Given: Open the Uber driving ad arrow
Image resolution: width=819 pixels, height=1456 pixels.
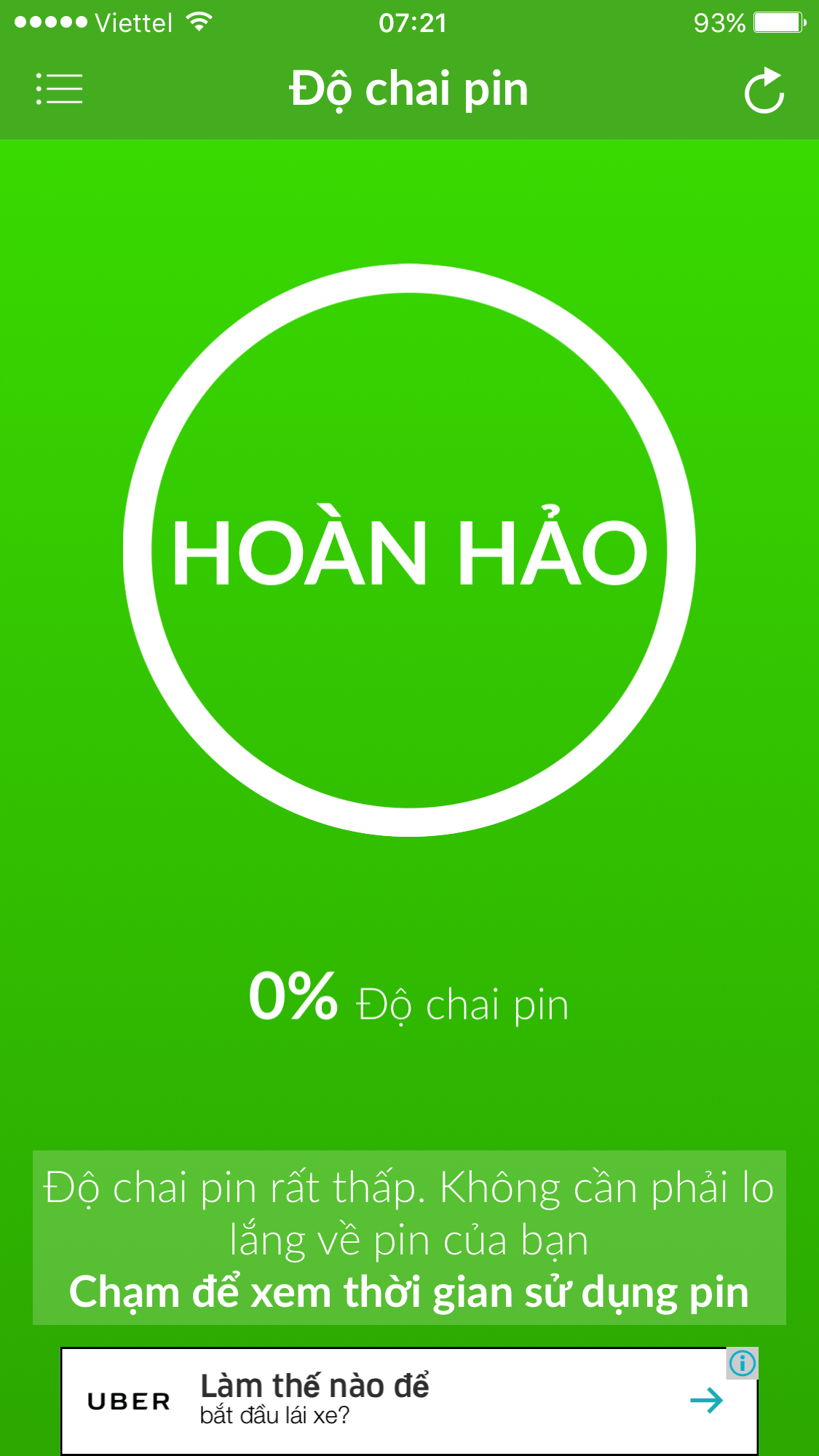Looking at the screenshot, I should pos(706,1400).
